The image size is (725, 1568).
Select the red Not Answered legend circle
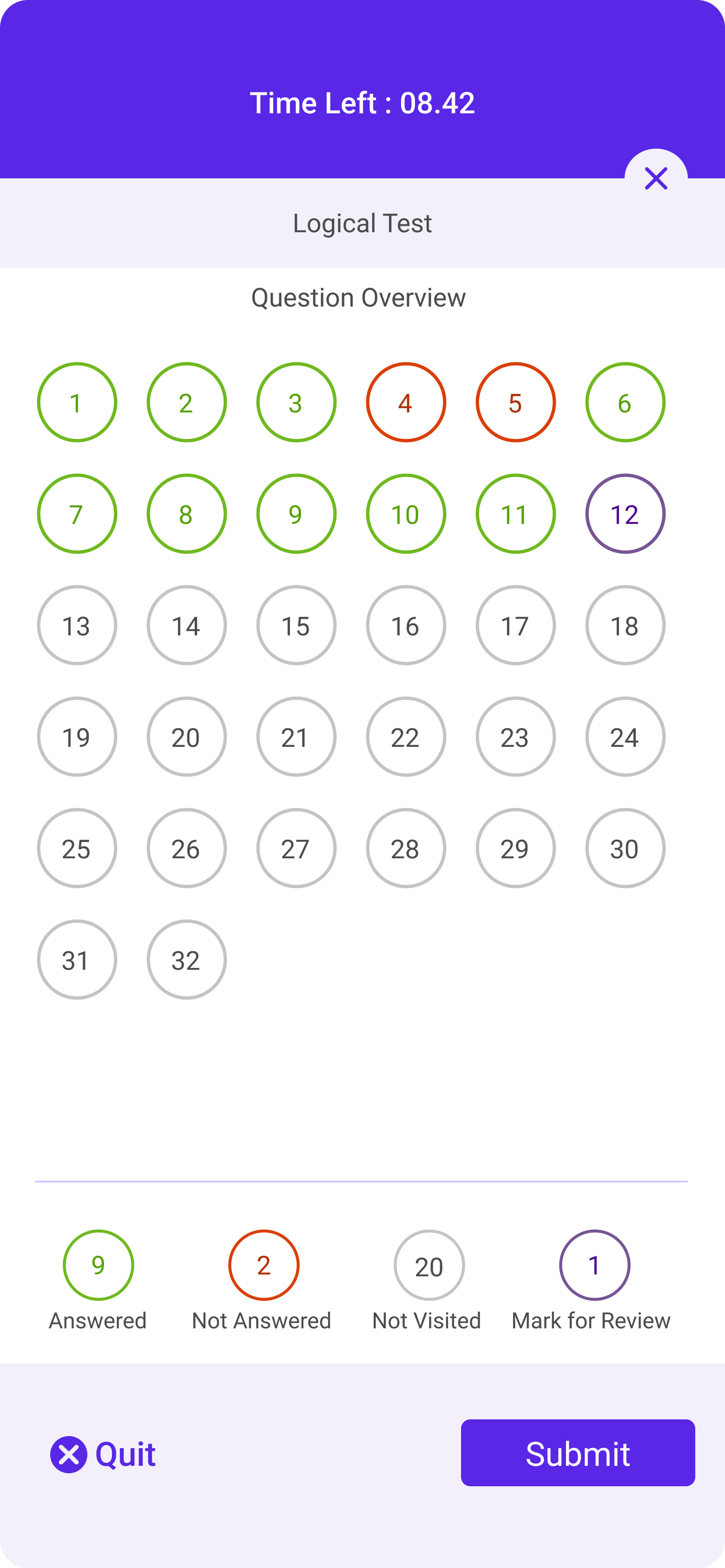pos(263,1266)
